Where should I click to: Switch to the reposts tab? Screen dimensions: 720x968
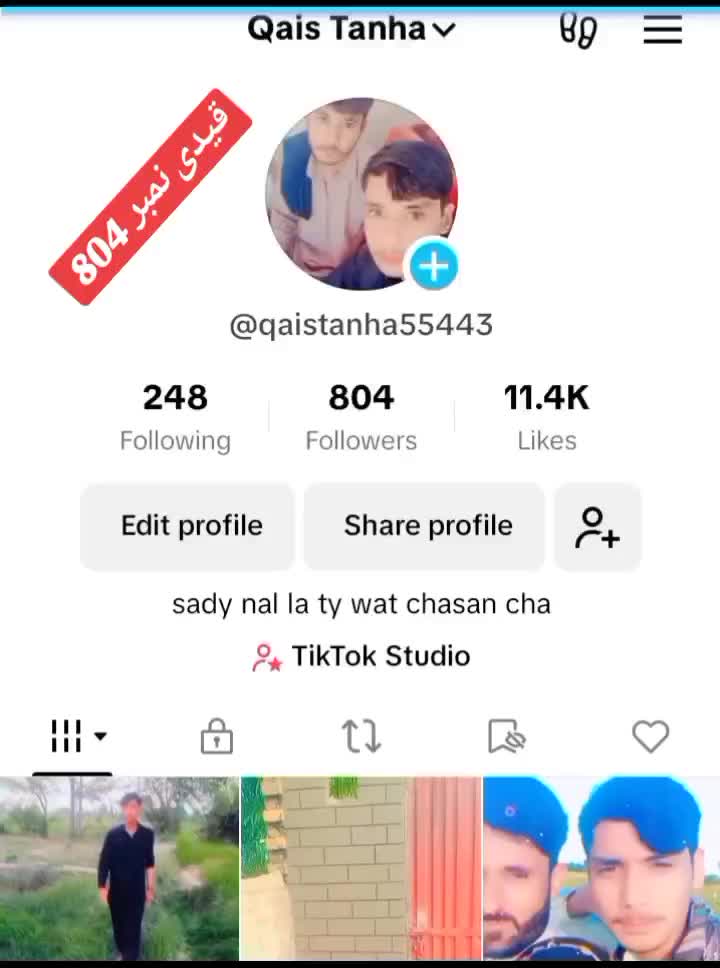pos(361,738)
